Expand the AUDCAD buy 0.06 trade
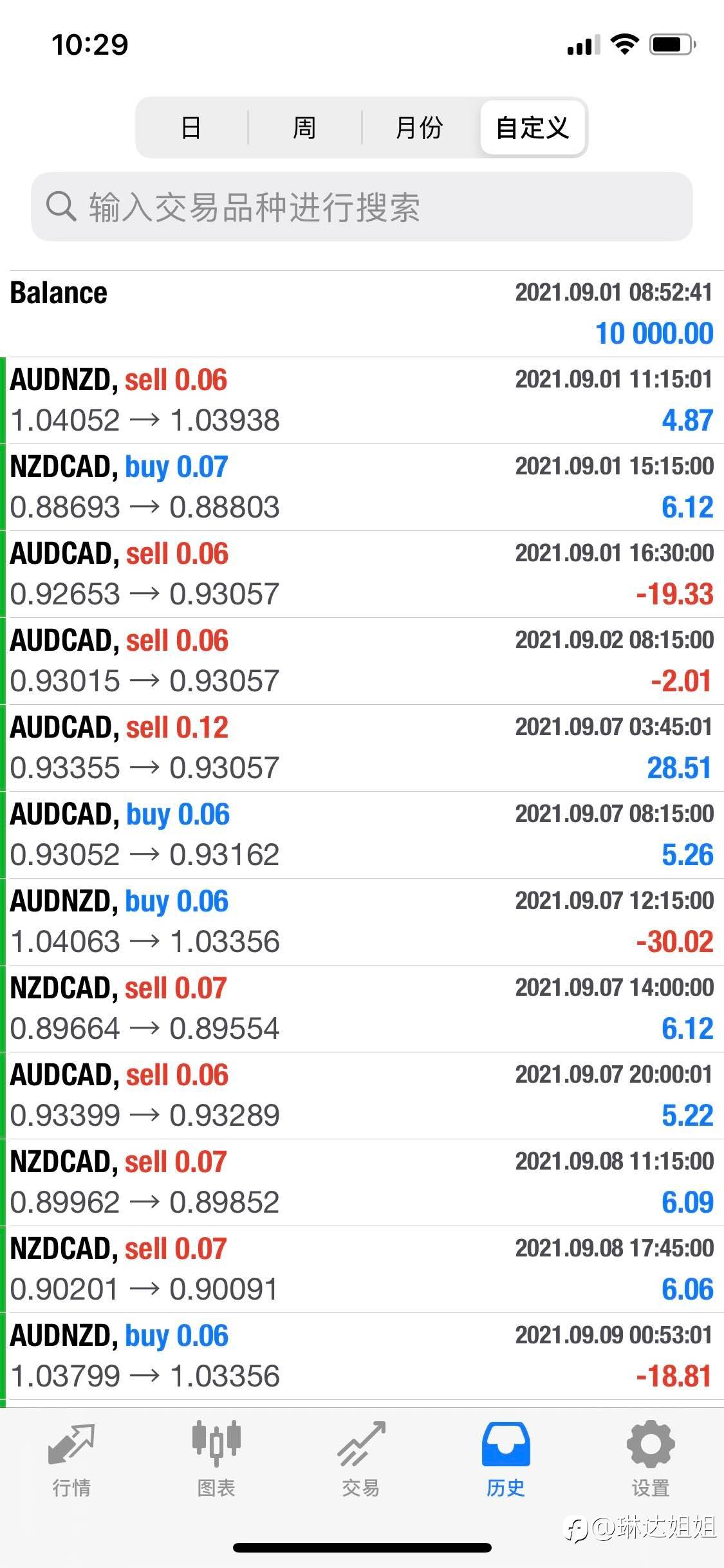 tap(362, 835)
